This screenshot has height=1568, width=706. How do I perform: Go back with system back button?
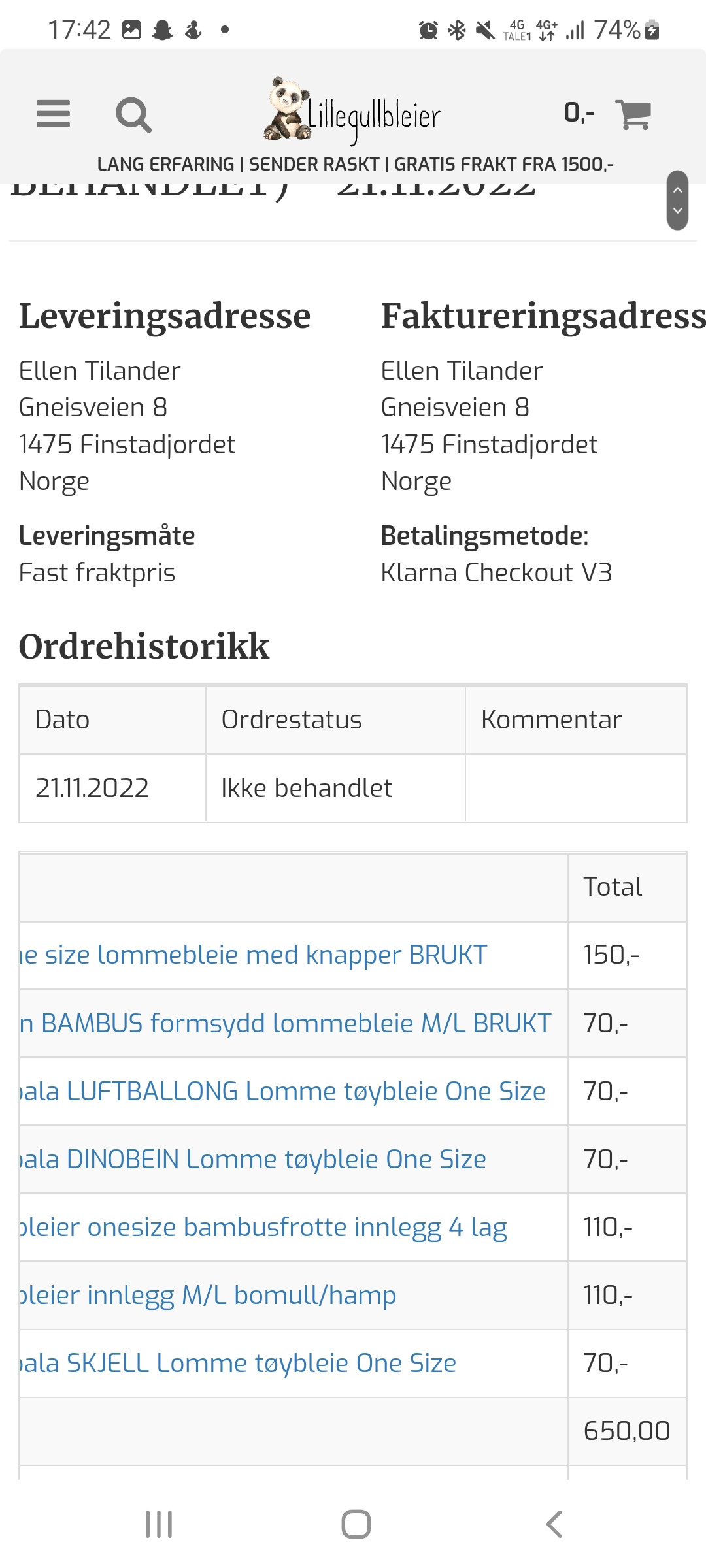point(553,1524)
